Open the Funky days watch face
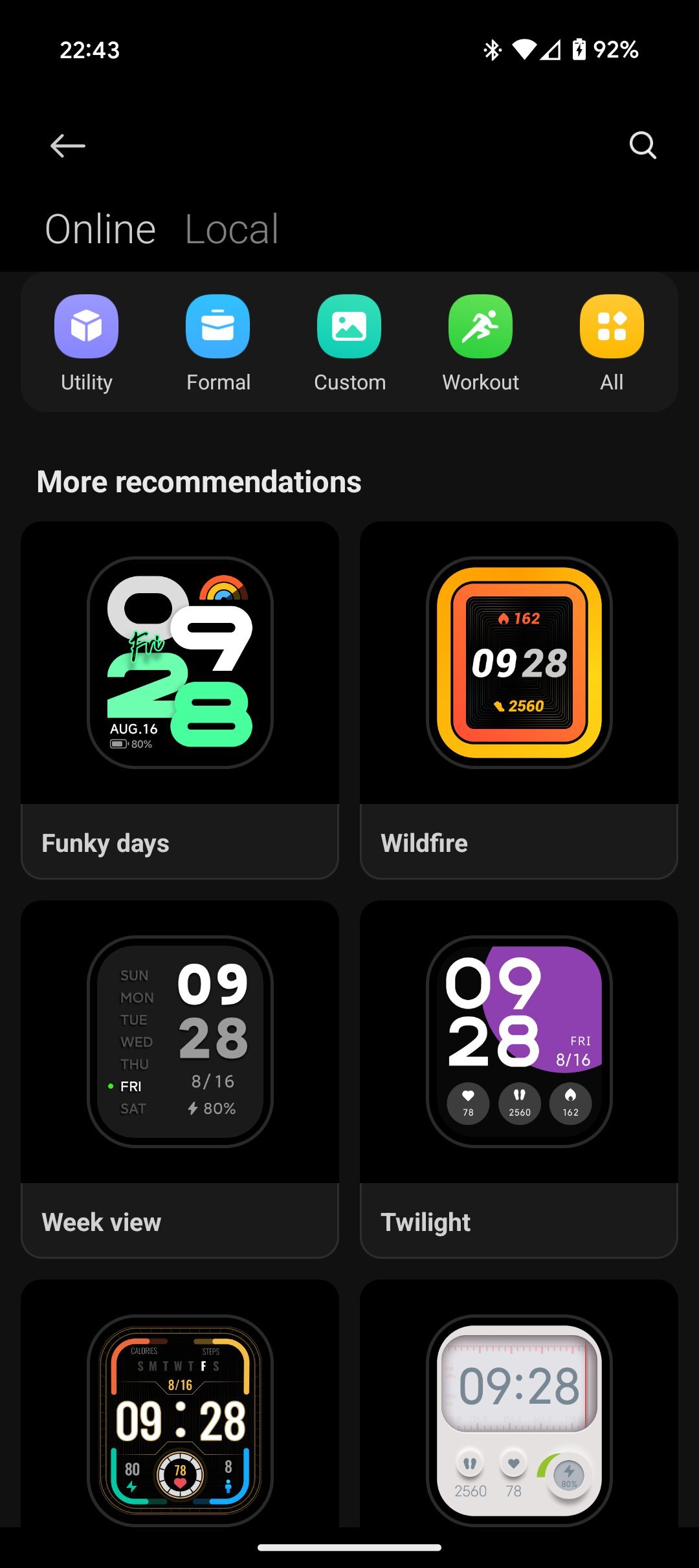Screen dimensions: 699x1568 tap(180, 701)
